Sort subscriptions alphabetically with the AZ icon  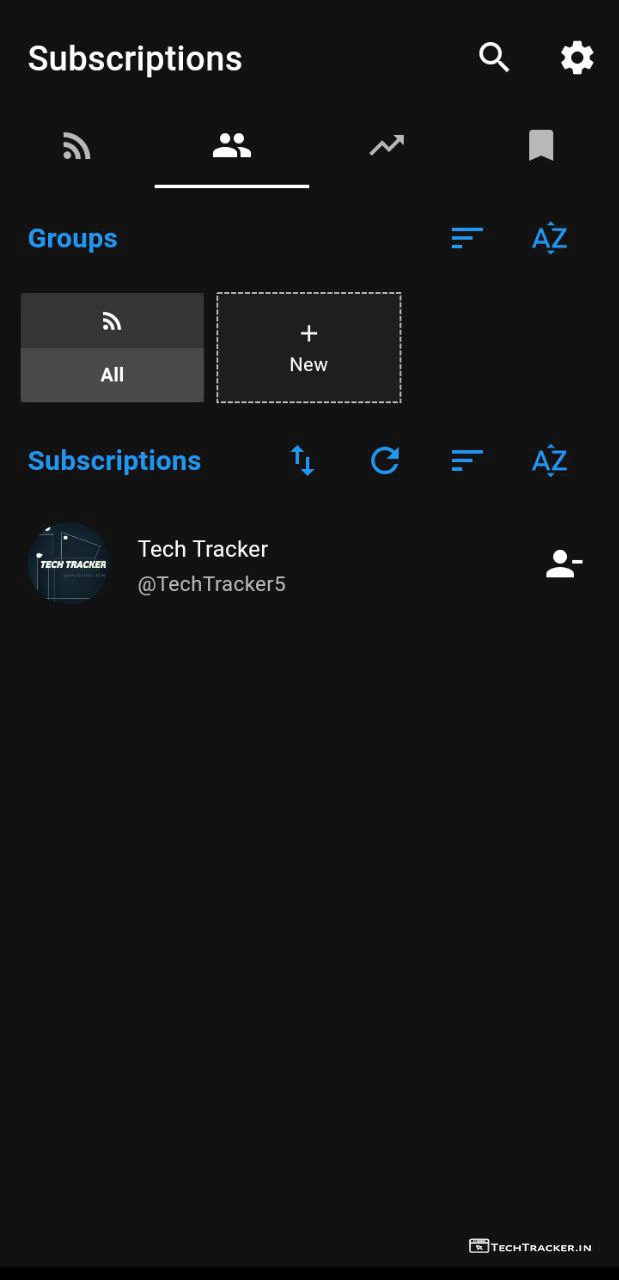(x=549, y=460)
